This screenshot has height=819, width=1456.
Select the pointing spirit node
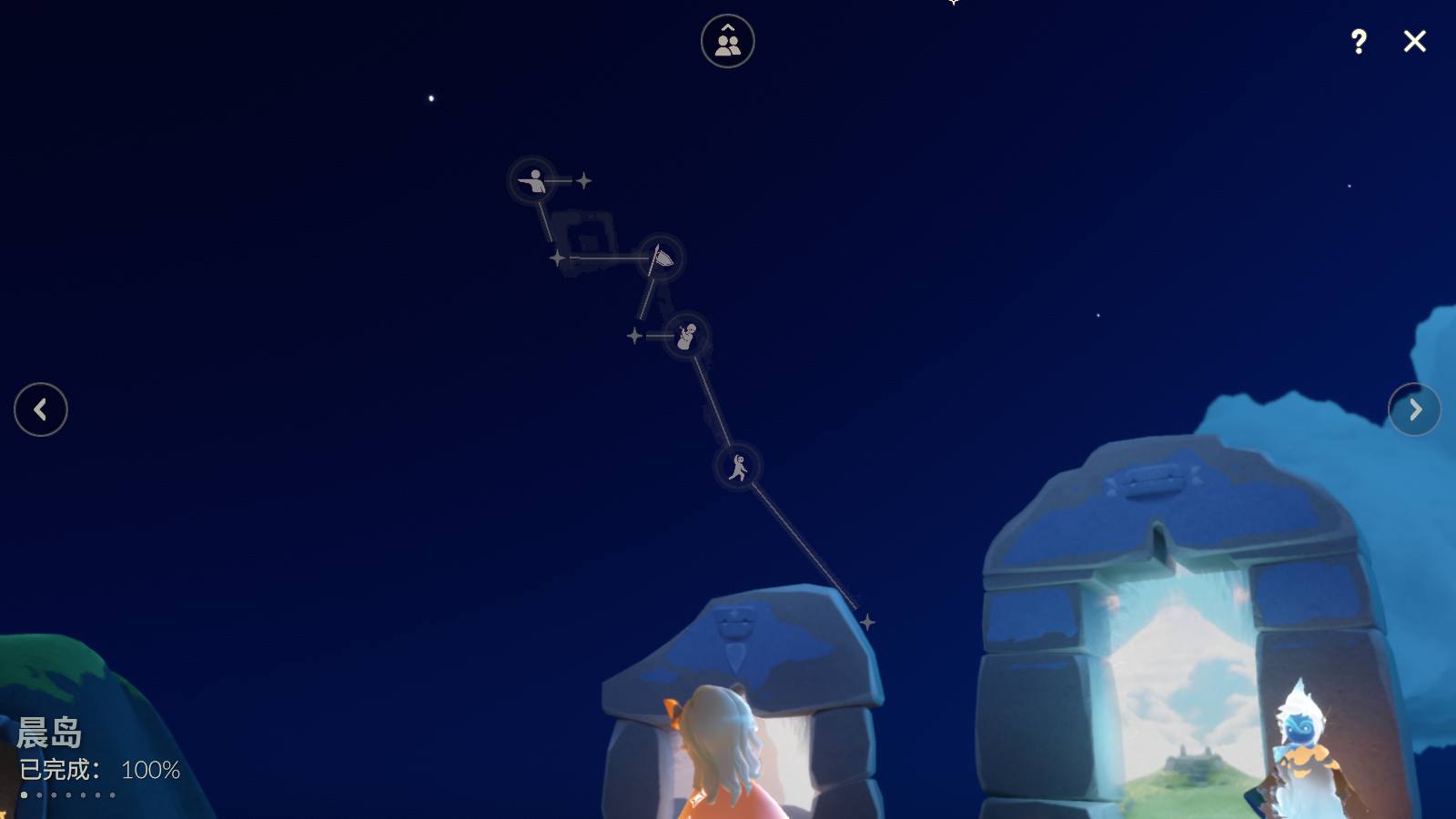coord(532,180)
